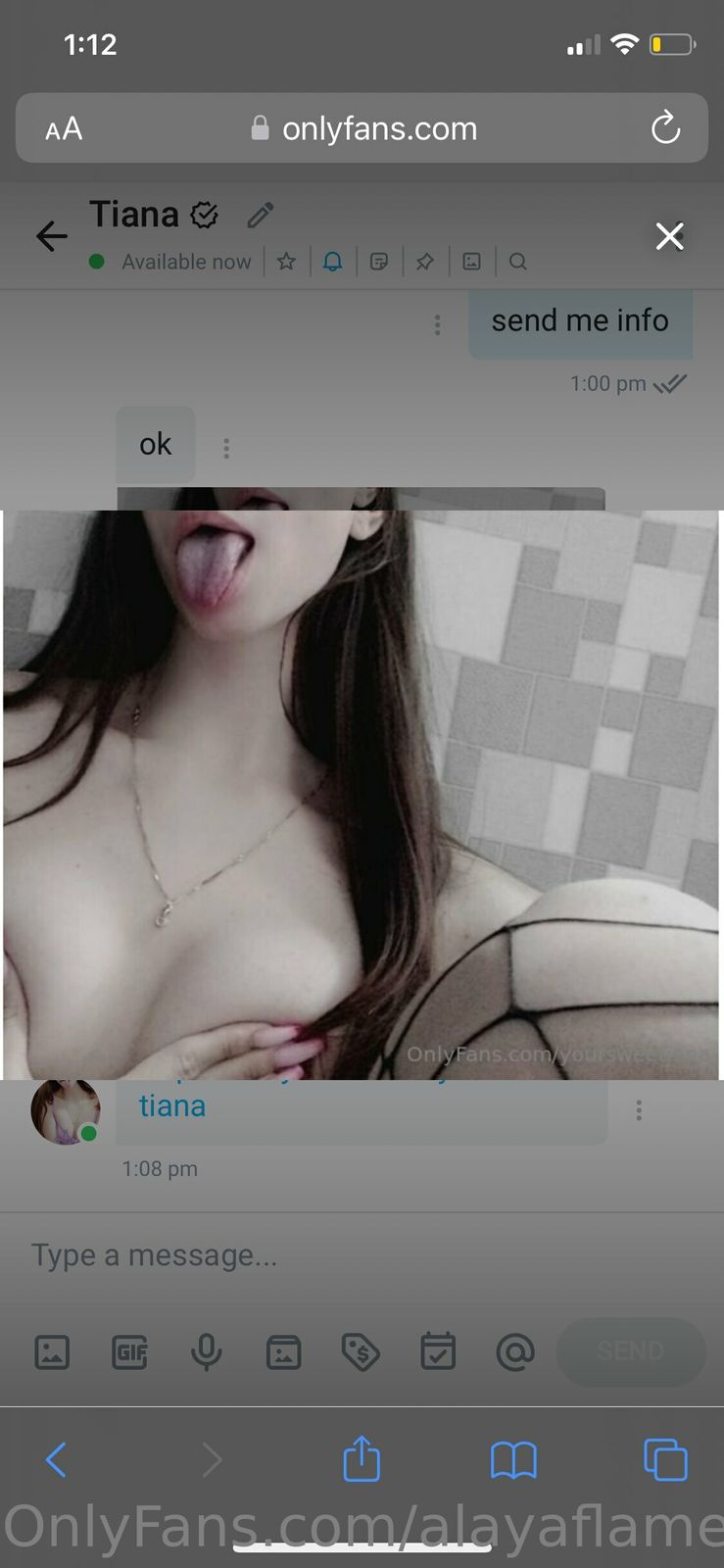Add Tiana to favorites with star
The image size is (724, 1568).
[286, 262]
